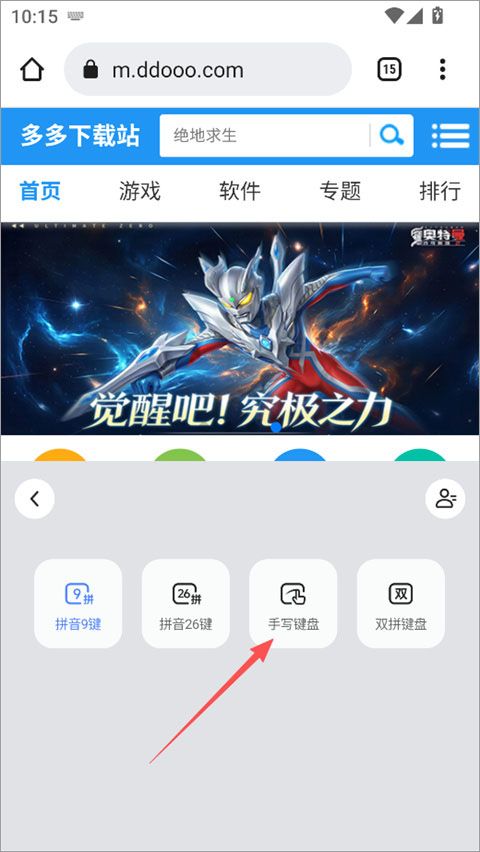Select the 拼音9键 keyboard

tap(78, 603)
